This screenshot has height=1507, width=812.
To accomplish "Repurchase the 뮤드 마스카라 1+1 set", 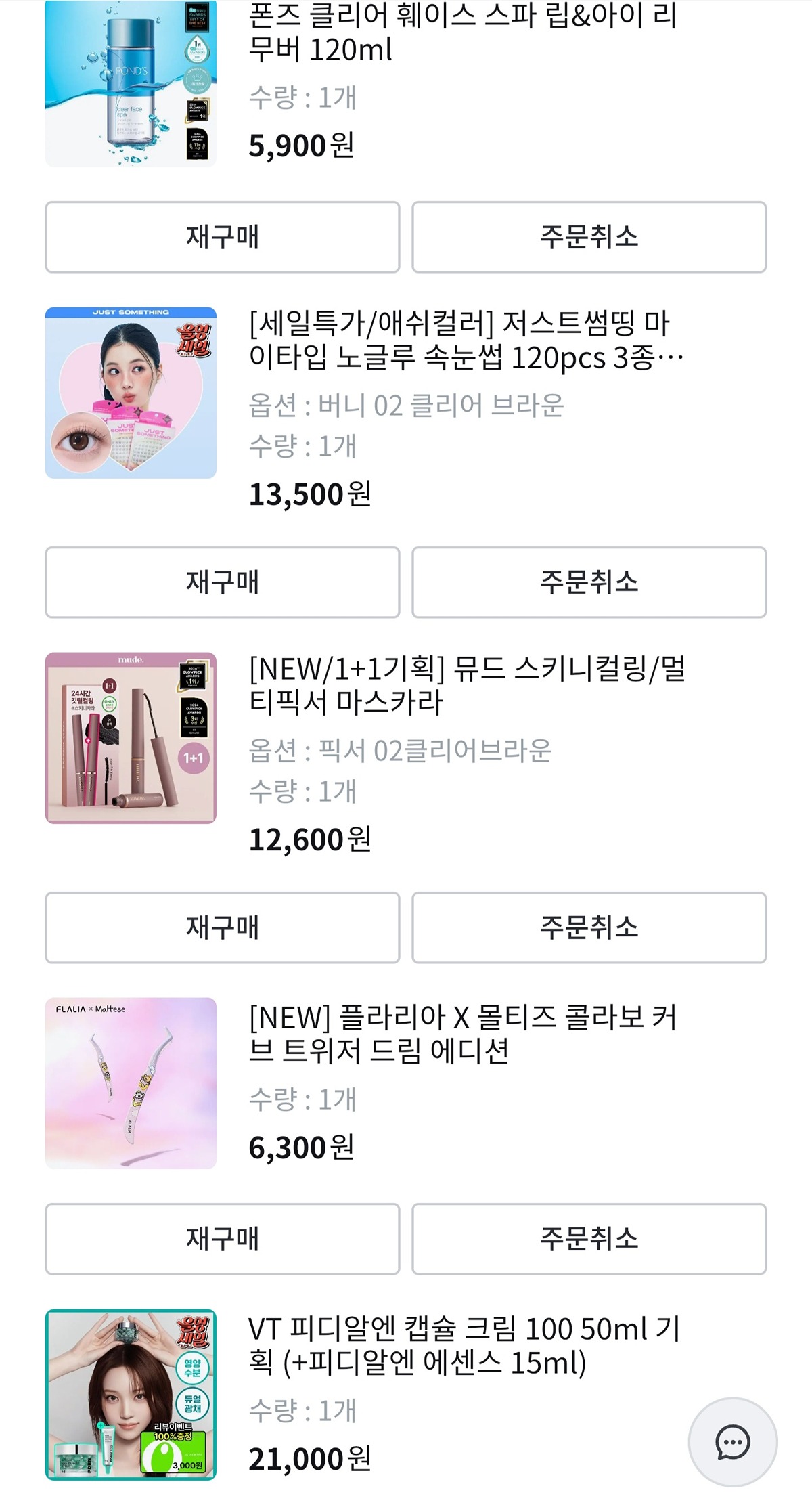I will point(222,927).
